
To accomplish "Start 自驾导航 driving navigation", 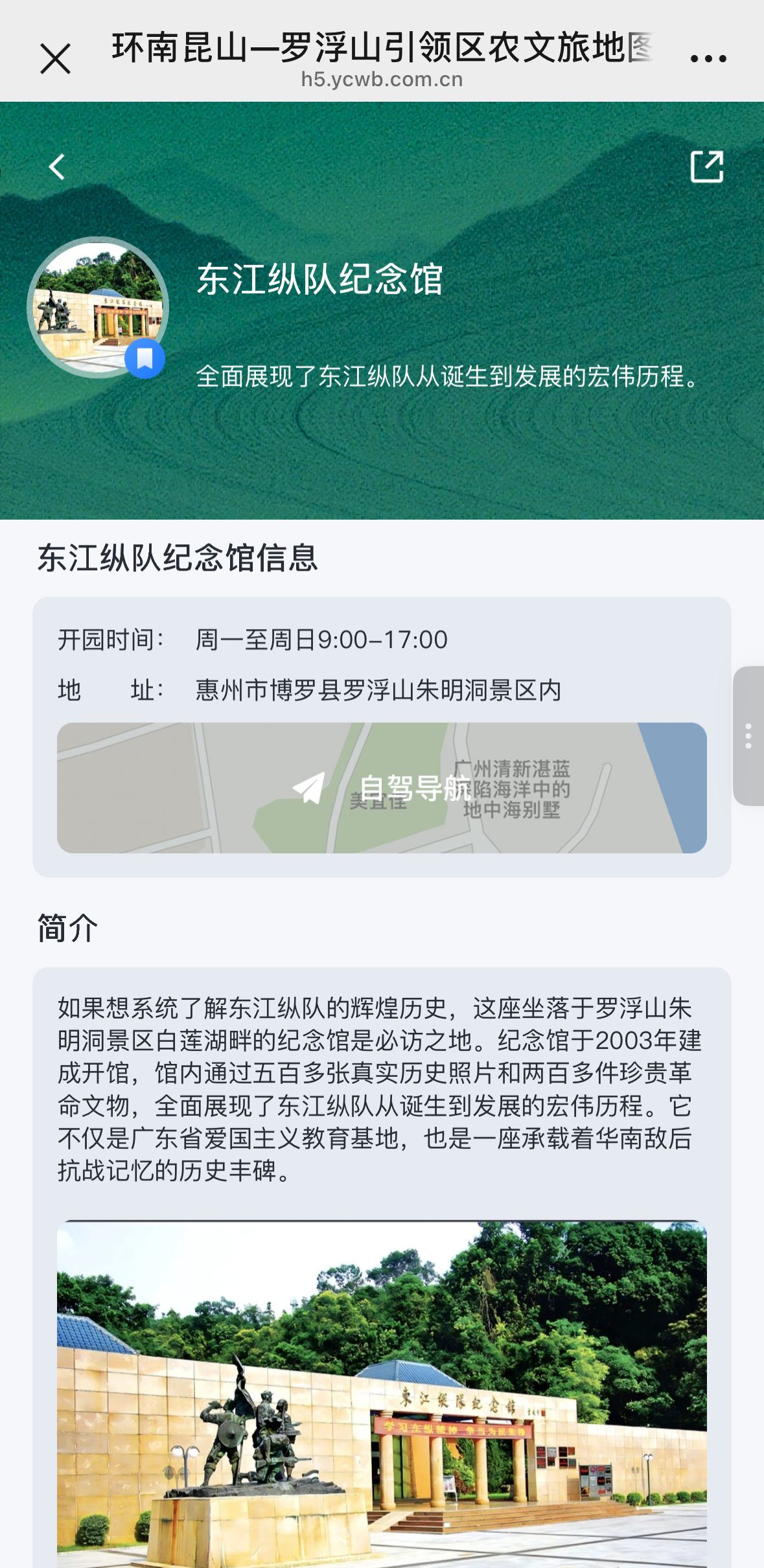I will pyautogui.click(x=382, y=788).
